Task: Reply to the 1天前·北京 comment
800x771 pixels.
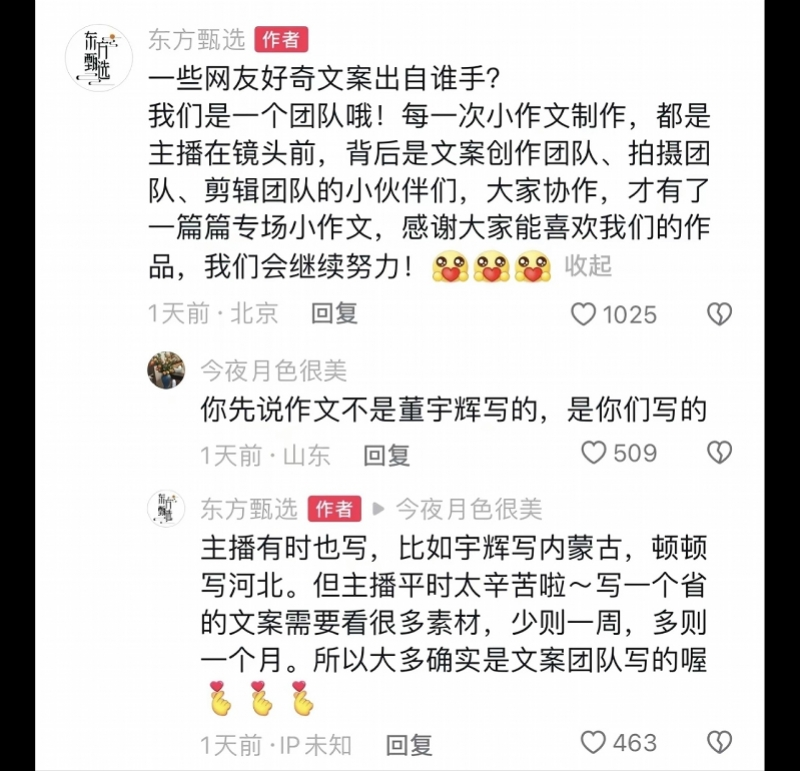Action: coord(334,314)
